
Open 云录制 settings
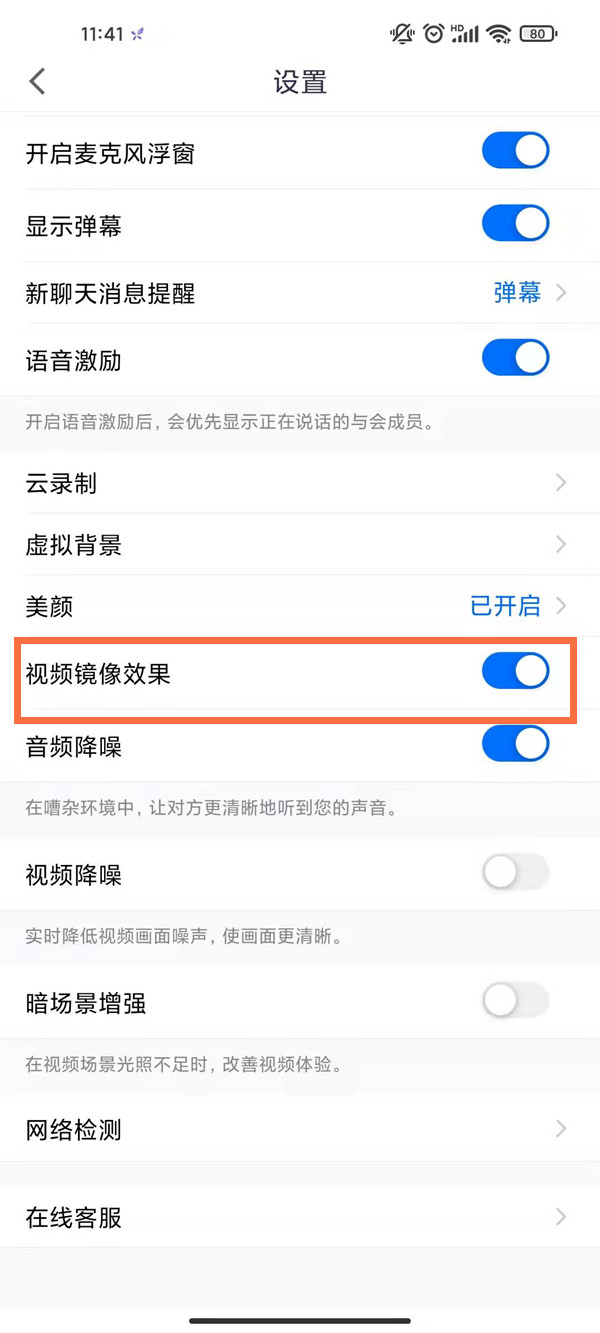(300, 483)
